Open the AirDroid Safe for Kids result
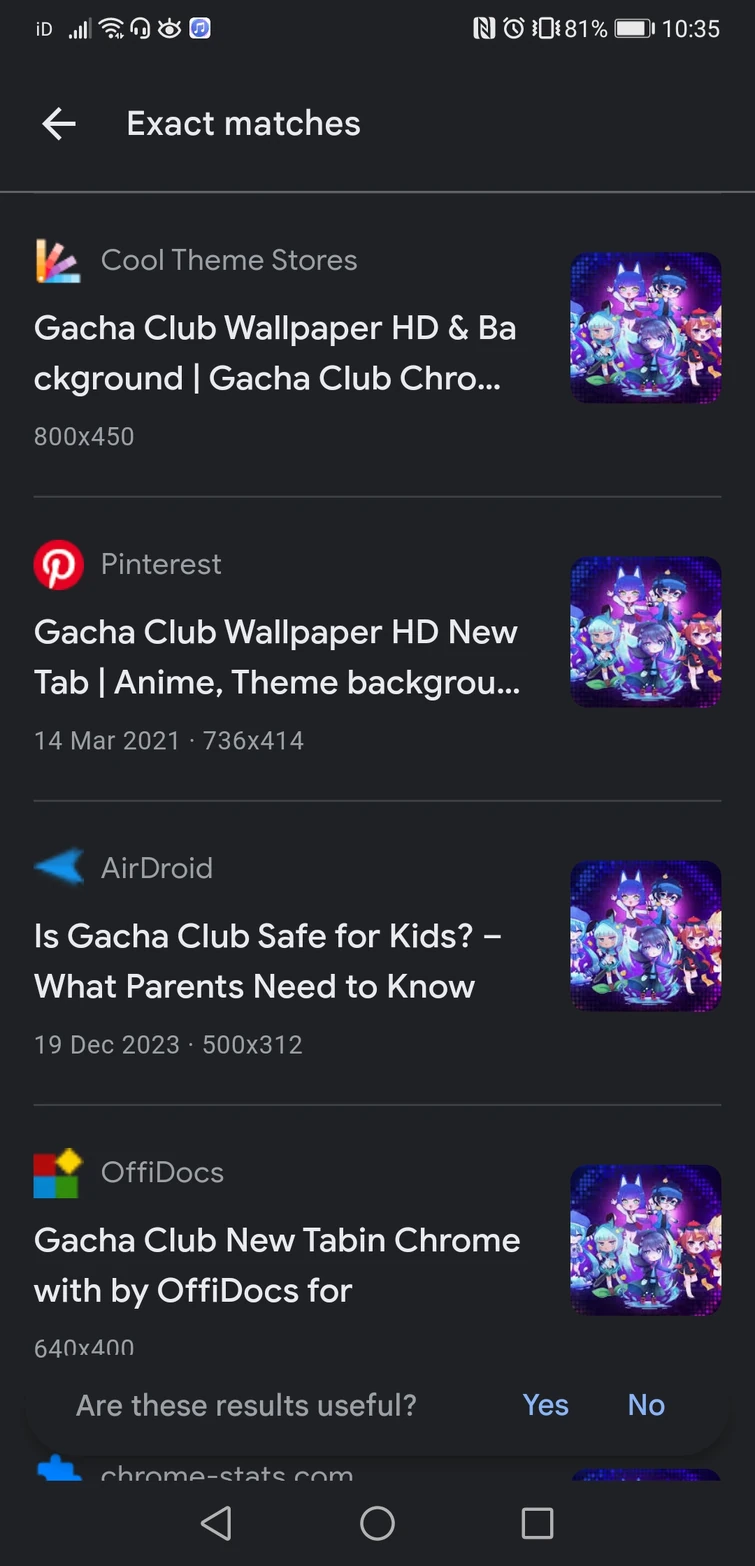The image size is (755, 1566). pos(268,961)
